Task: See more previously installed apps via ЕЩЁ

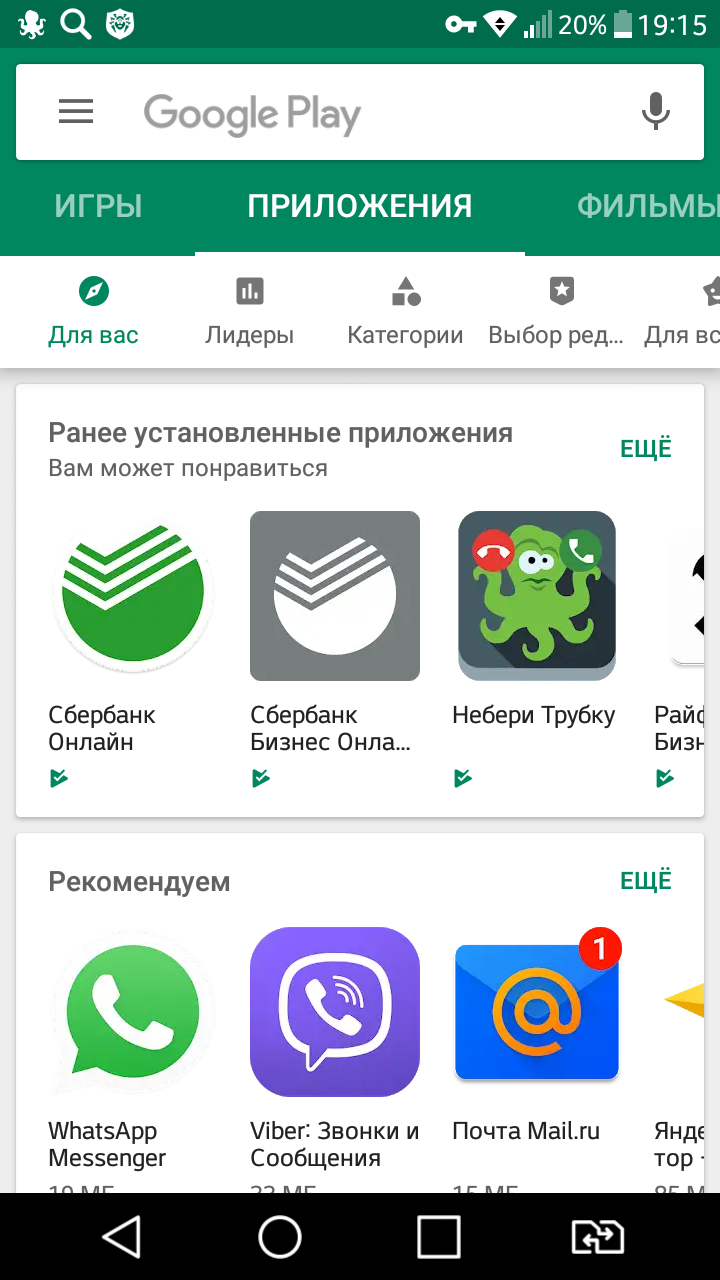Action: 646,449
